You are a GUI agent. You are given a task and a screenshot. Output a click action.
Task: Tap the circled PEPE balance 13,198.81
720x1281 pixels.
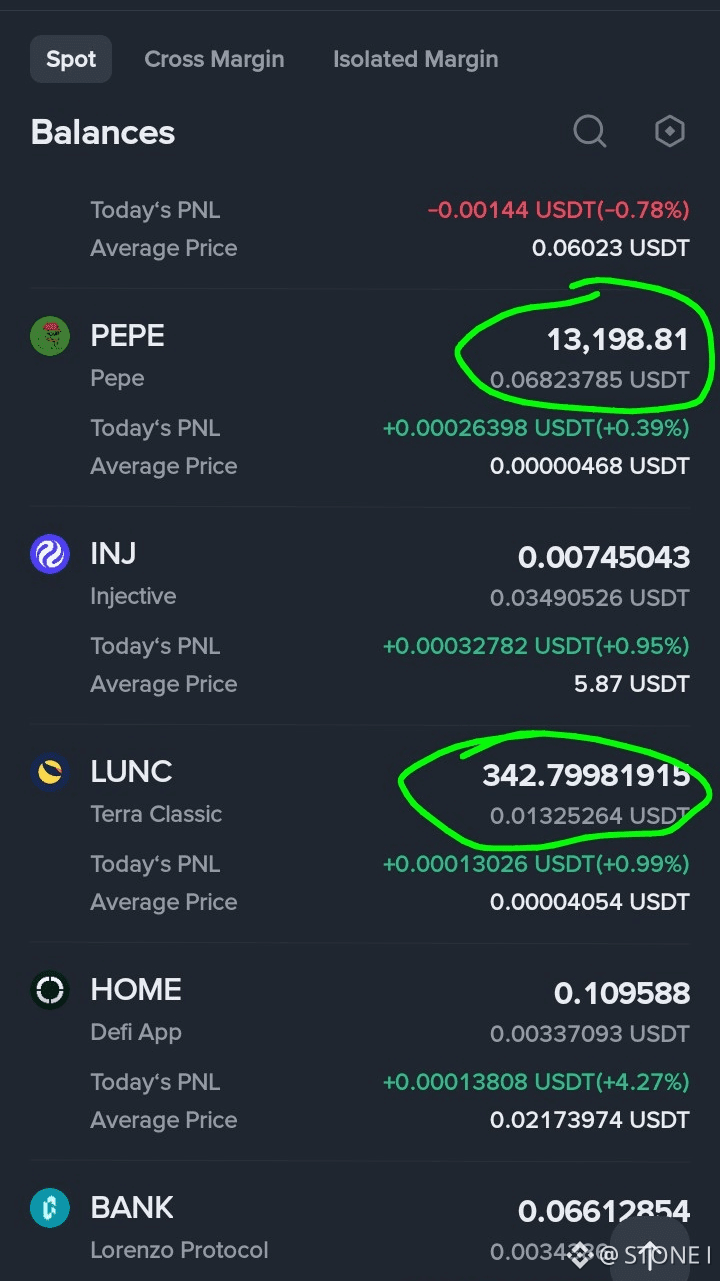coord(617,339)
